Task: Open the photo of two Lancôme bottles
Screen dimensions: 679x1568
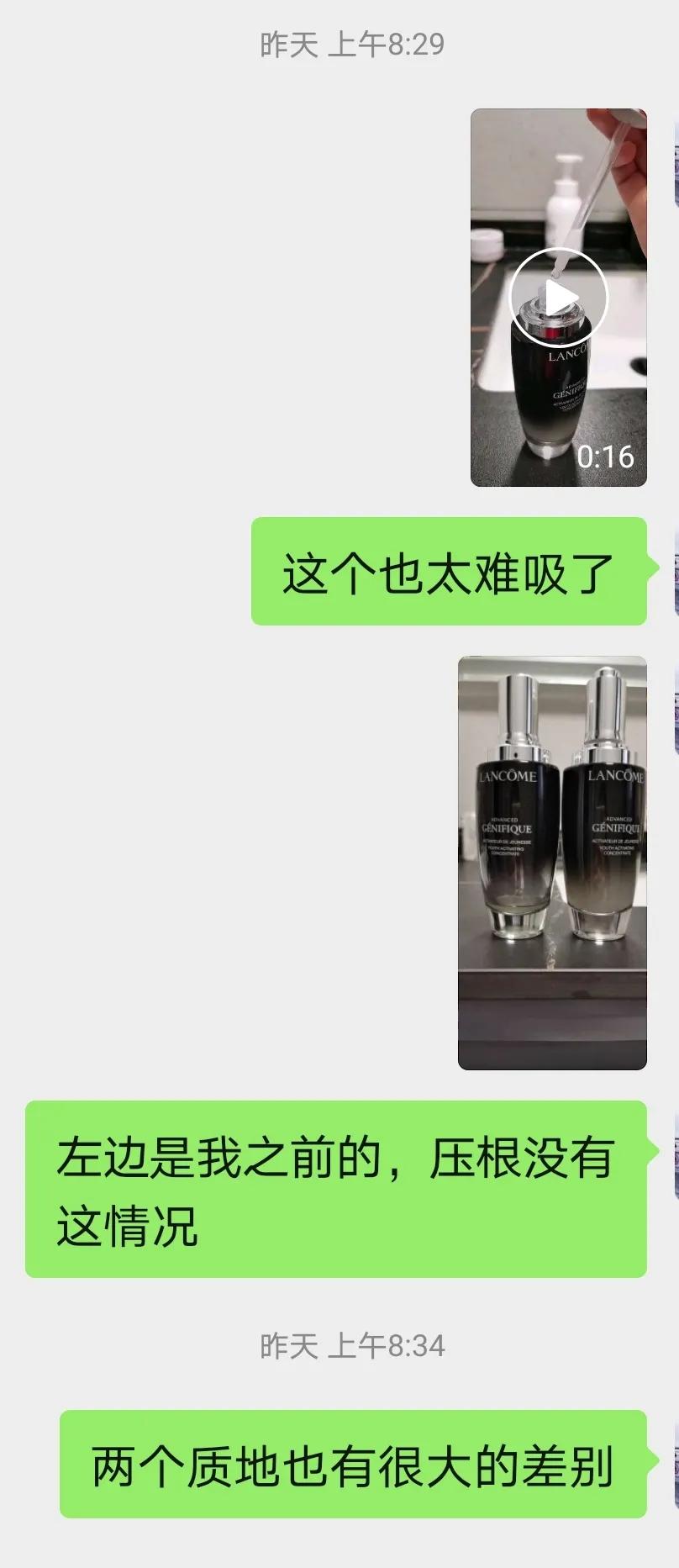Action: (552, 863)
